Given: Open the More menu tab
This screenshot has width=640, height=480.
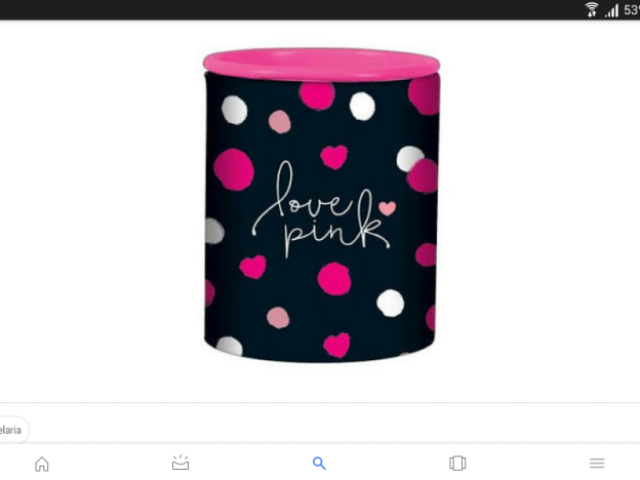Looking at the screenshot, I should pos(597,463).
